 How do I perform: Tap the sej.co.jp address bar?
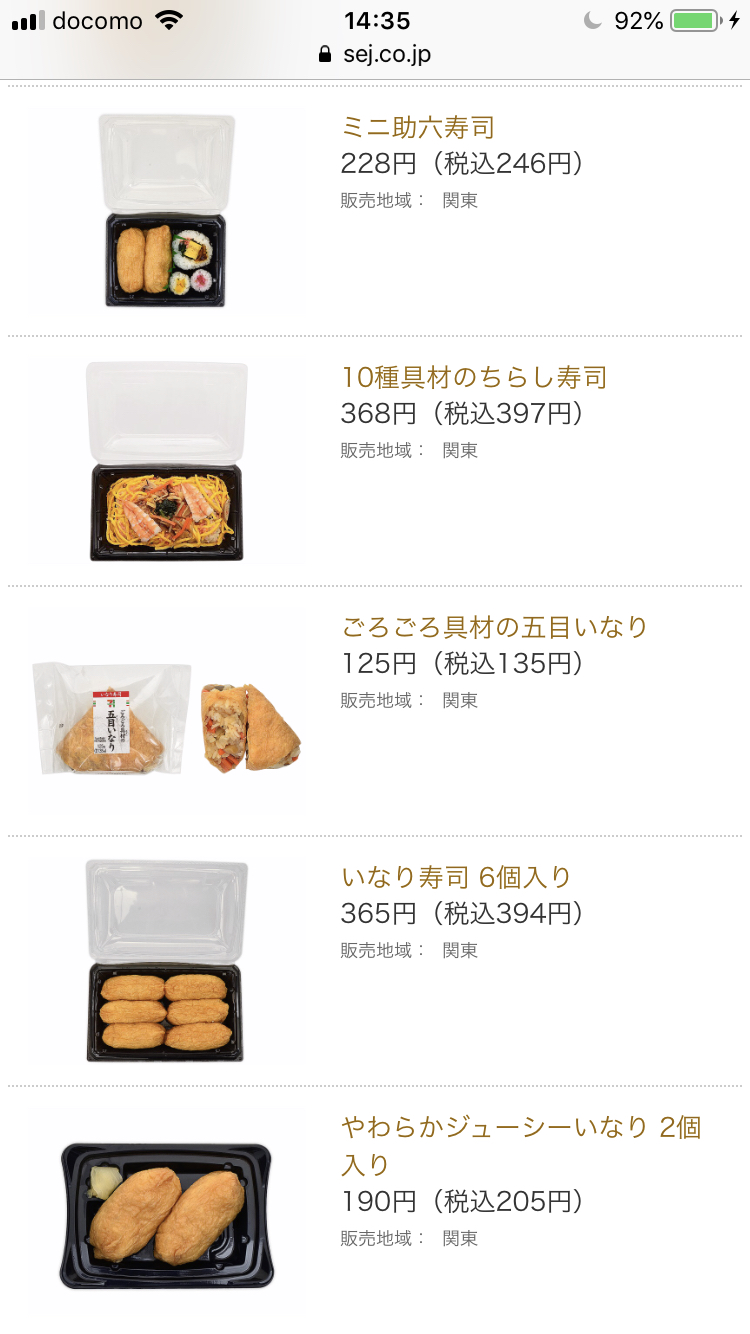click(x=375, y=54)
